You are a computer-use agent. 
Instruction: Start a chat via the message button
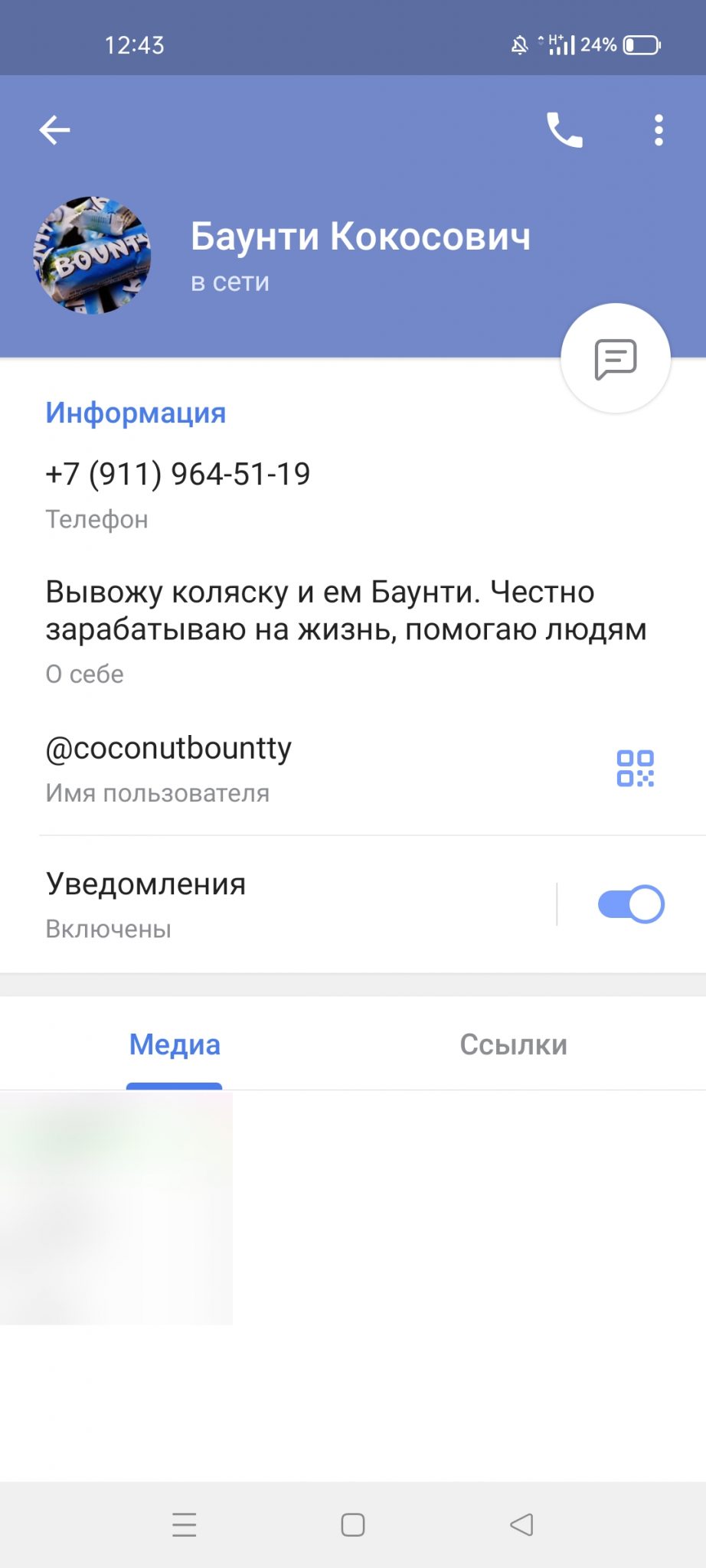(616, 358)
